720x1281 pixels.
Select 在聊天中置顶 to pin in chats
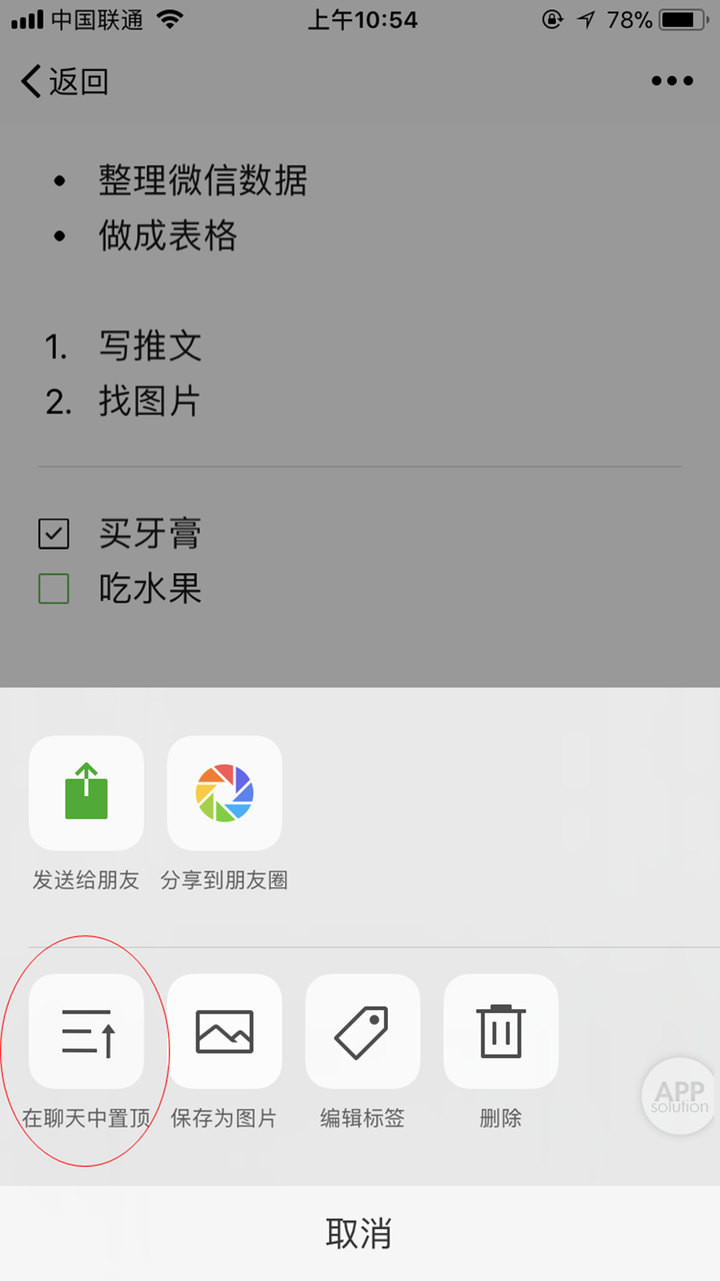coord(86,1032)
